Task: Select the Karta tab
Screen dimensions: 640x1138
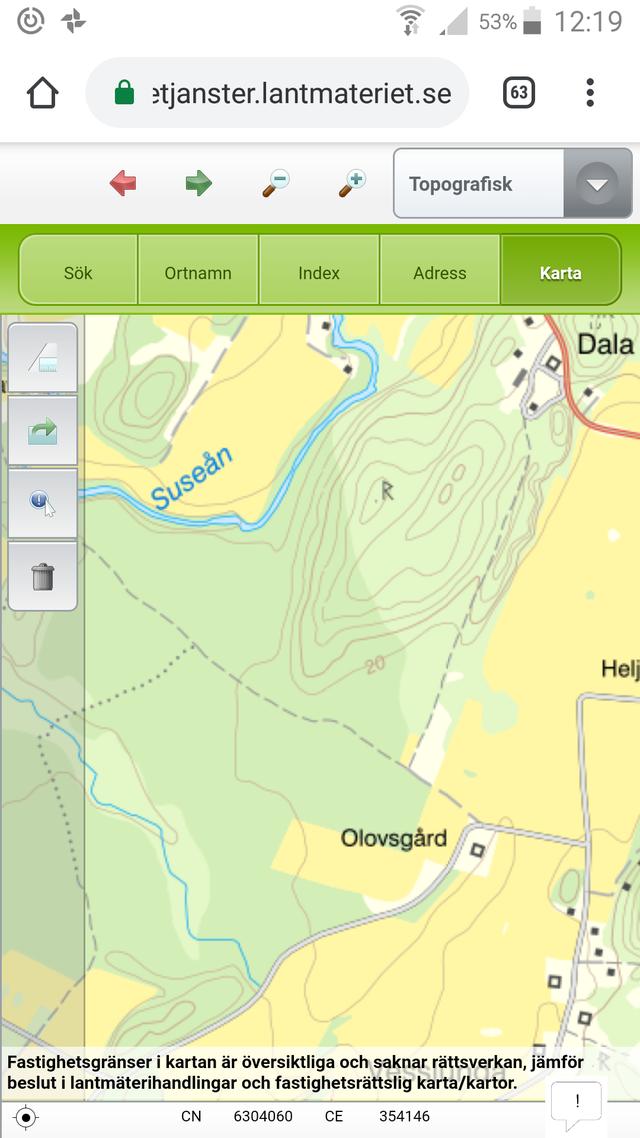Action: pyautogui.click(x=560, y=273)
